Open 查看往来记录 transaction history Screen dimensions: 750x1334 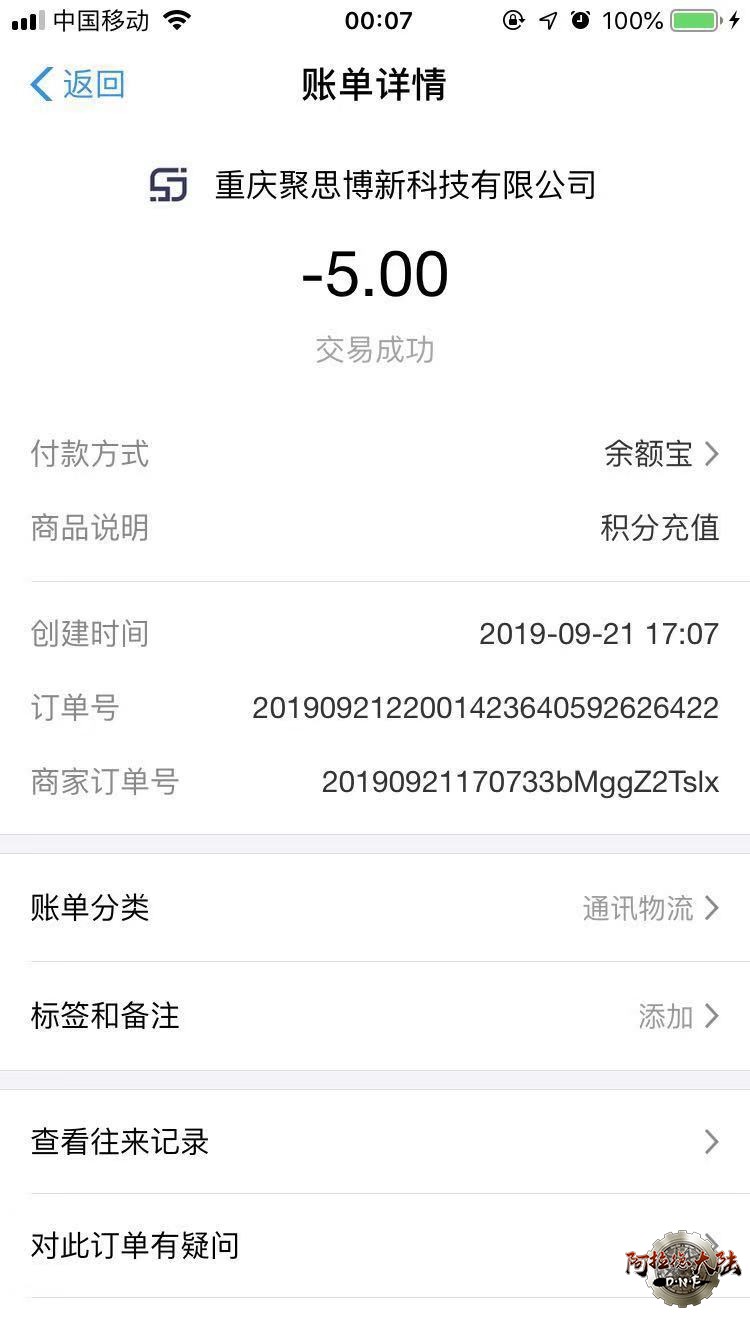tap(374, 1142)
